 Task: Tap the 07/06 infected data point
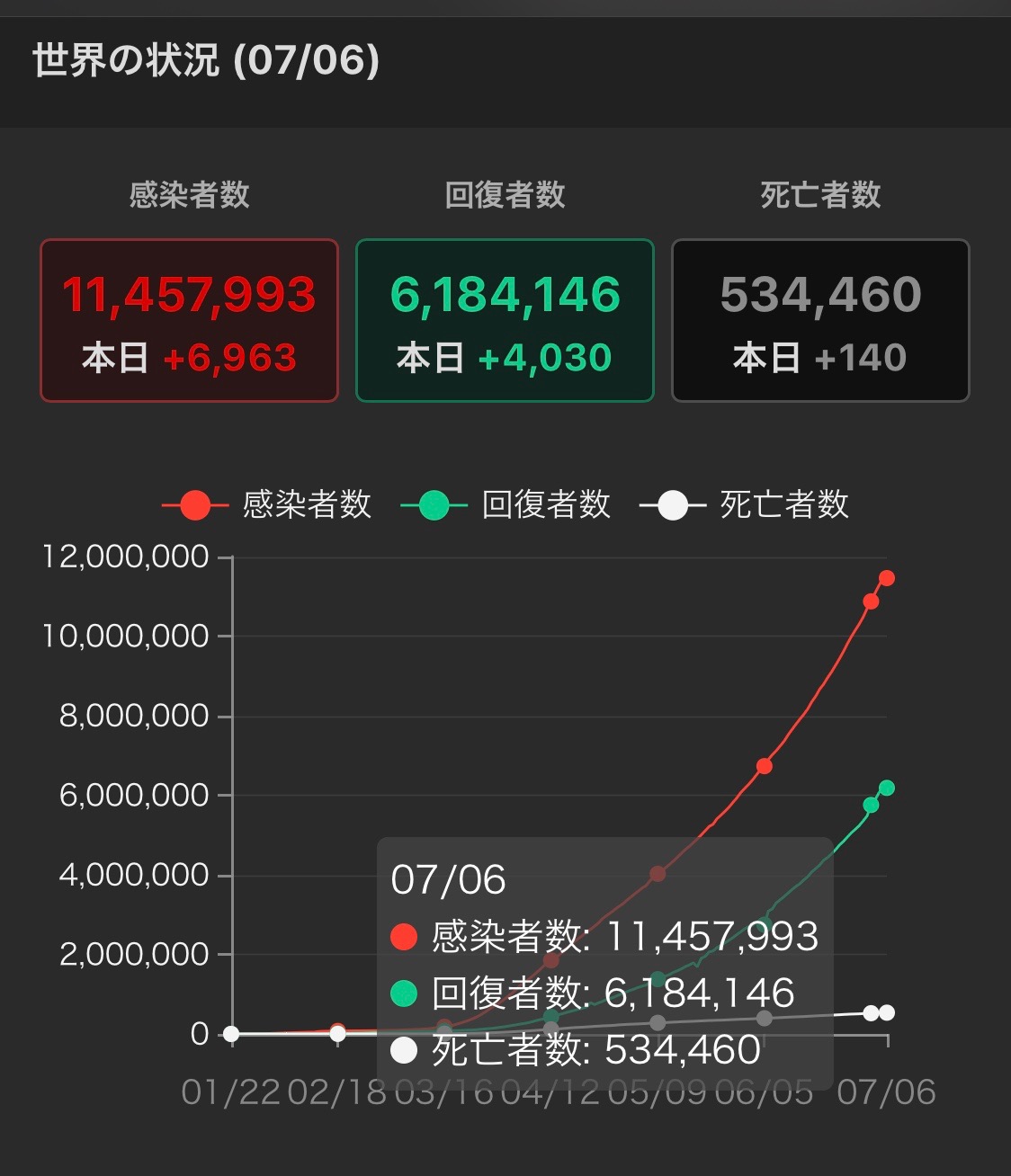tap(887, 578)
